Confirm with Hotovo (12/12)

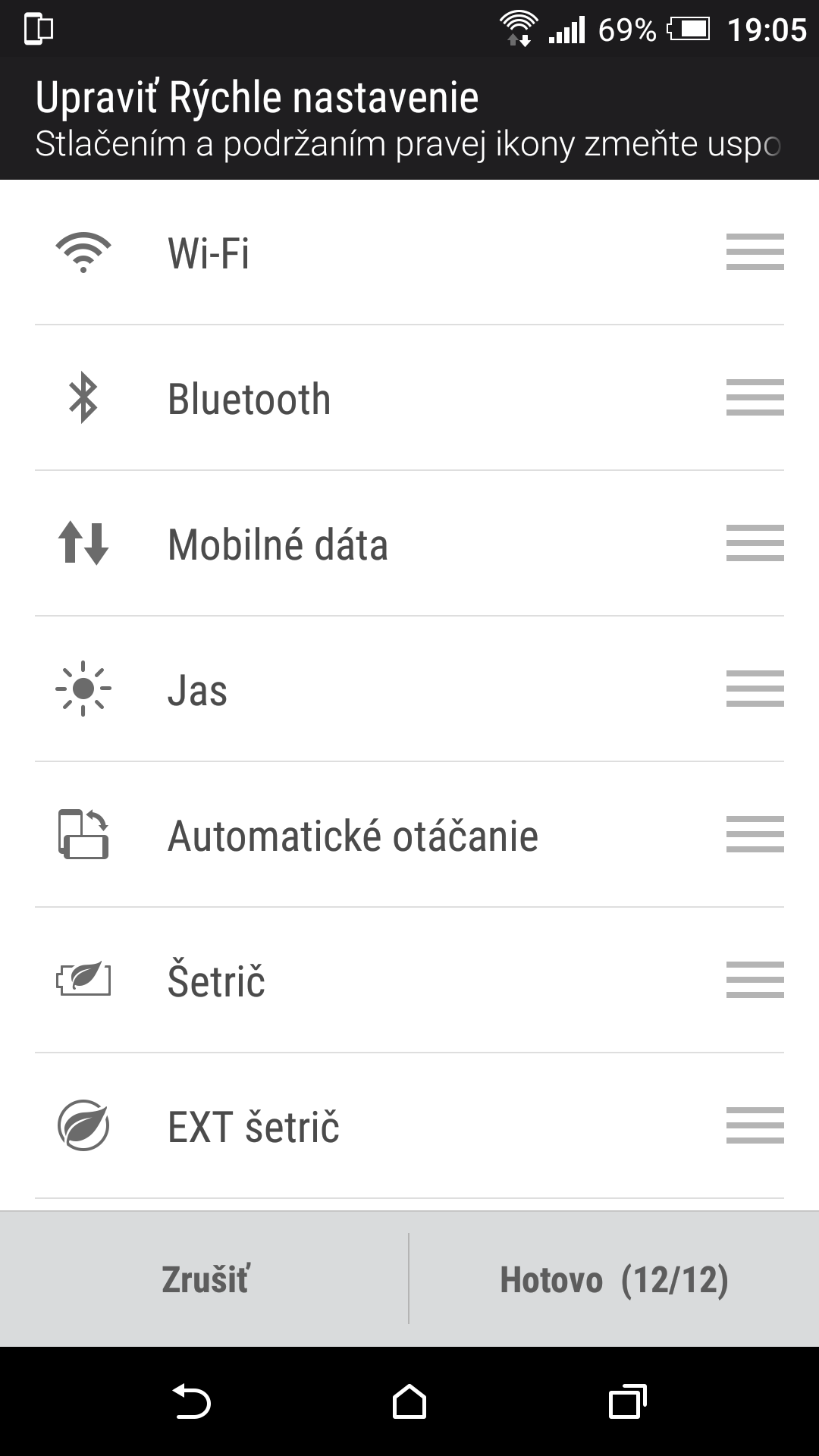613,1279
